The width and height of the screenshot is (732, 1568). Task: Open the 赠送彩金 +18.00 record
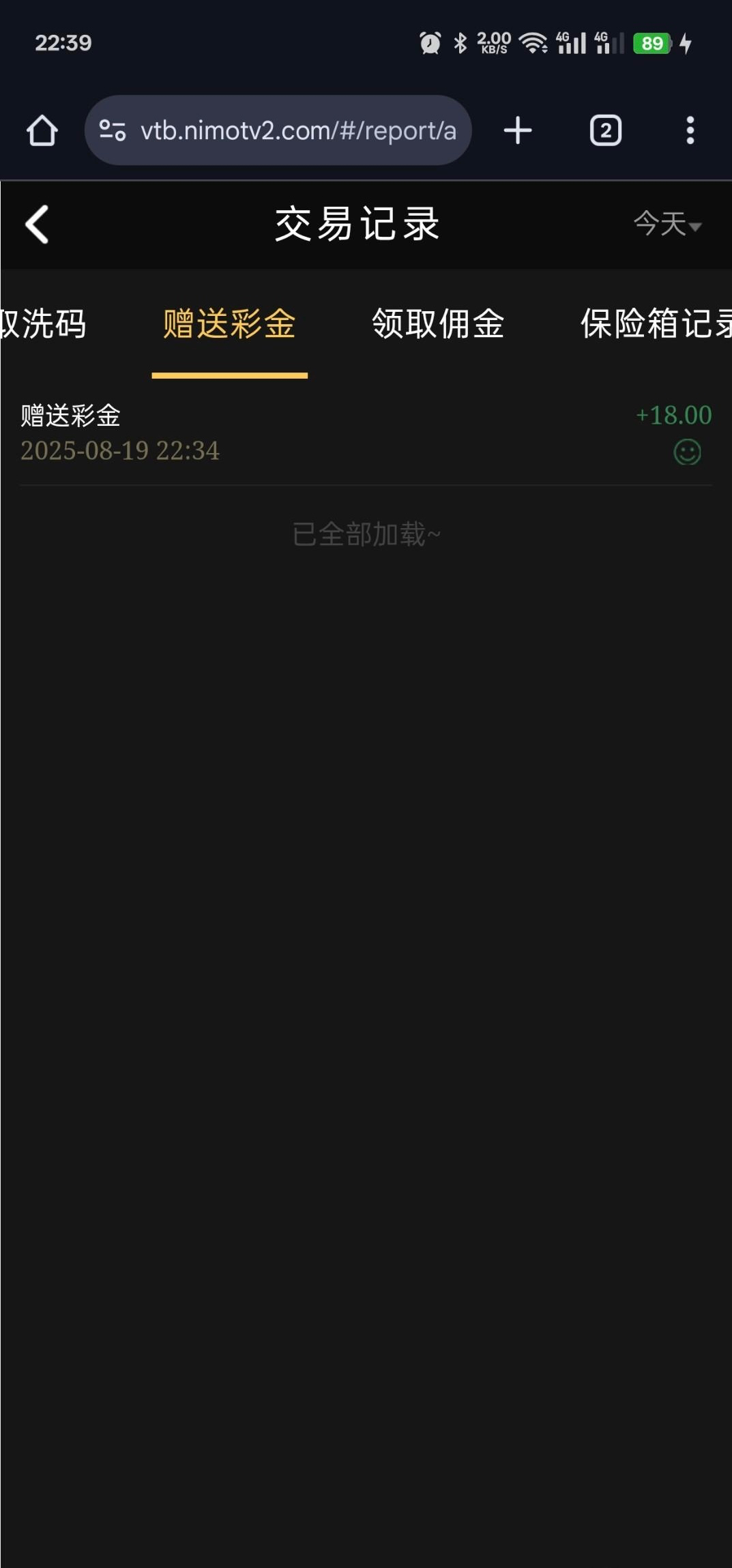coord(366,433)
